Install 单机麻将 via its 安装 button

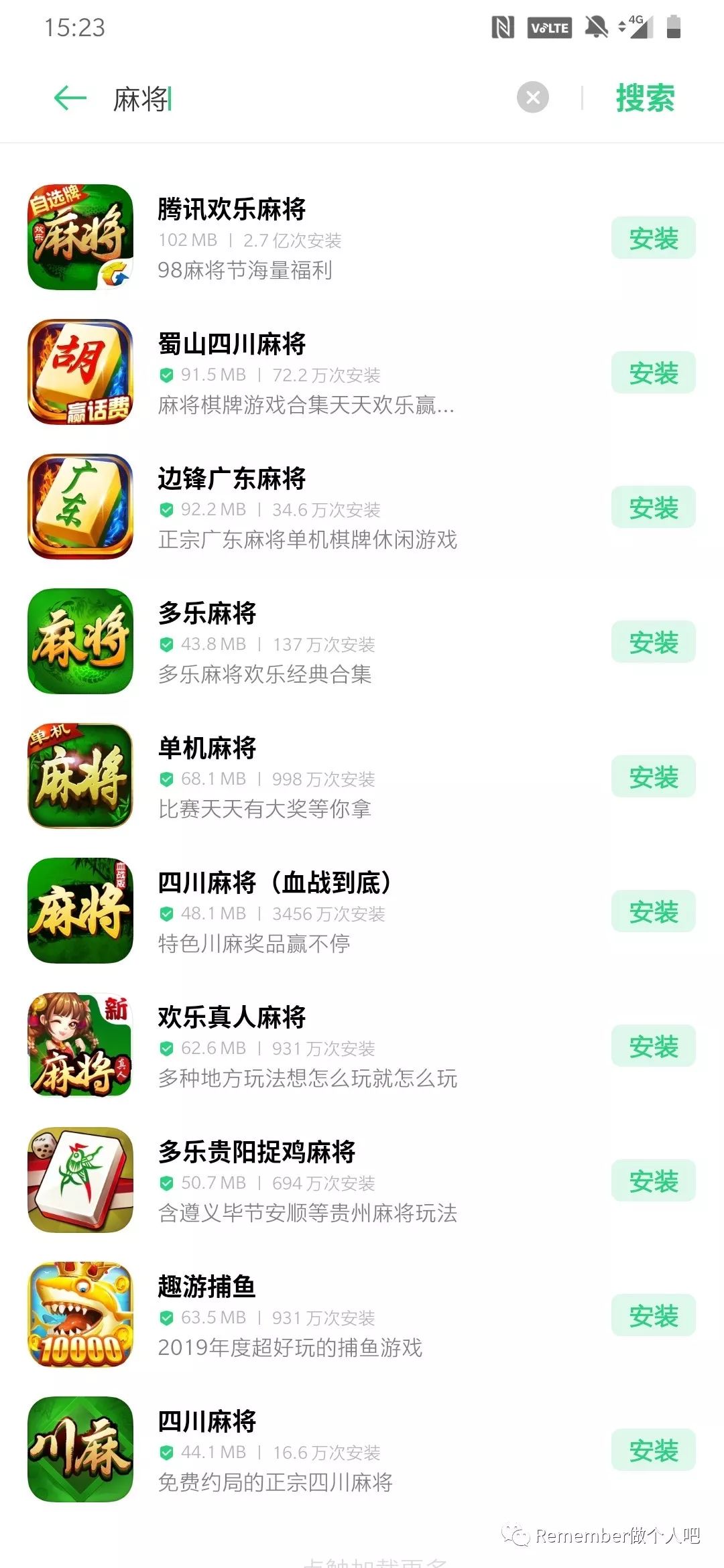pos(652,777)
